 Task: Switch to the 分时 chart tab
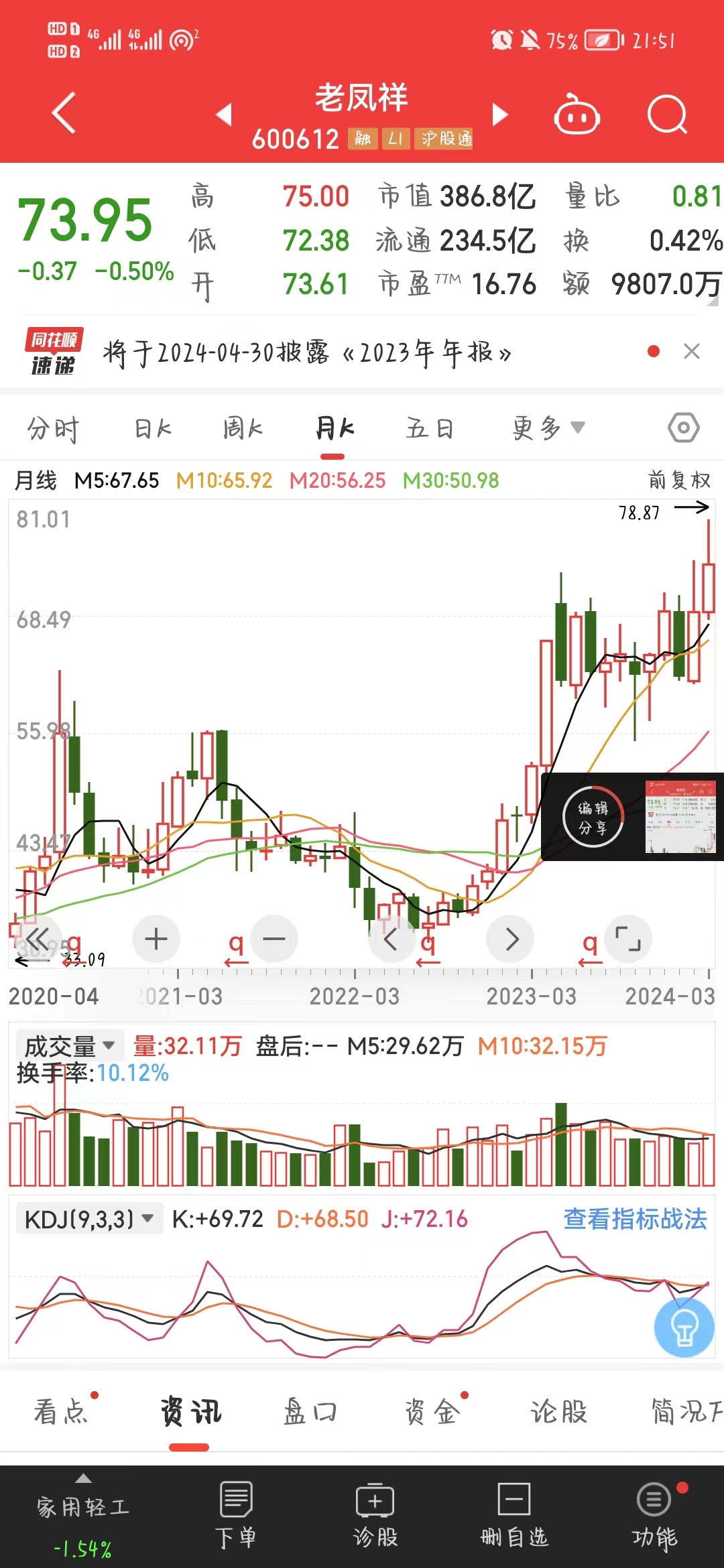coord(53,428)
